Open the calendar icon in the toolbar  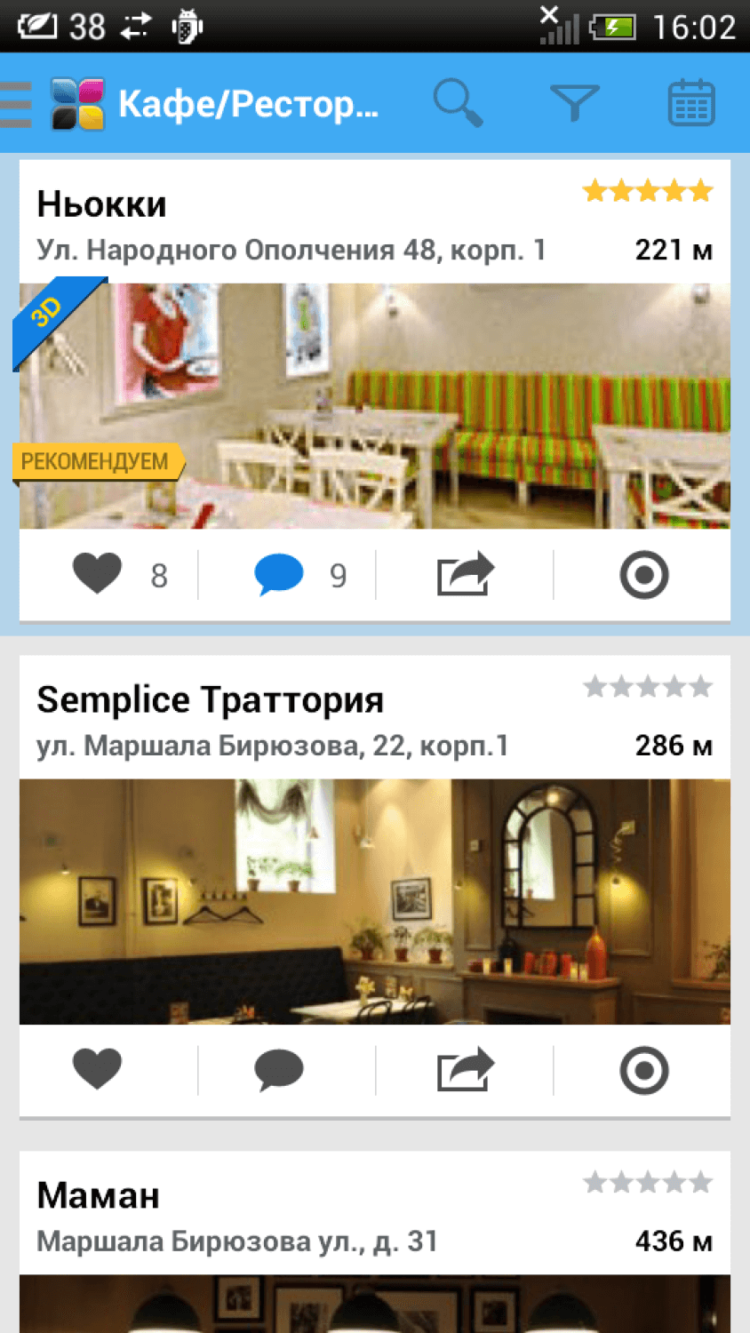click(690, 102)
